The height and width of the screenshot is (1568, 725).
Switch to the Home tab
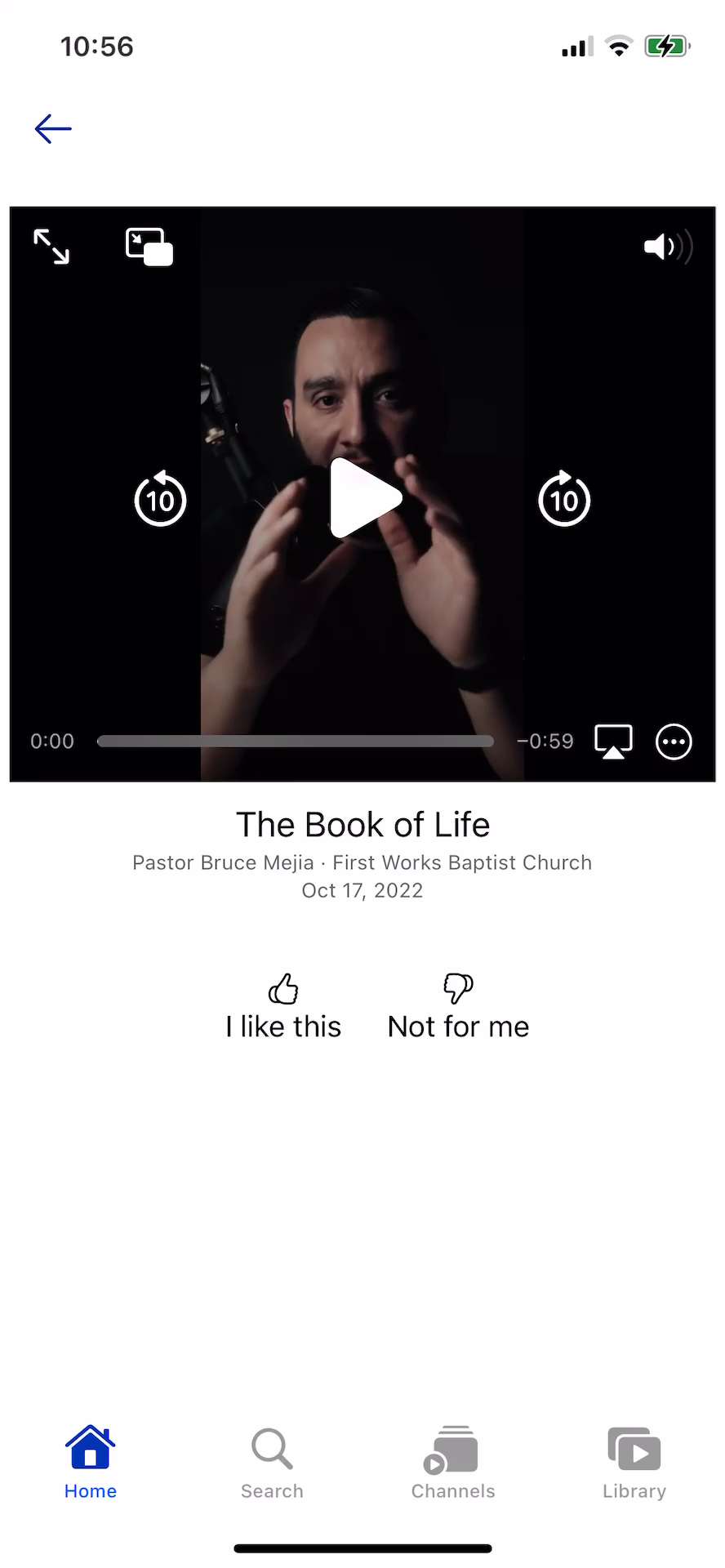(91, 1463)
